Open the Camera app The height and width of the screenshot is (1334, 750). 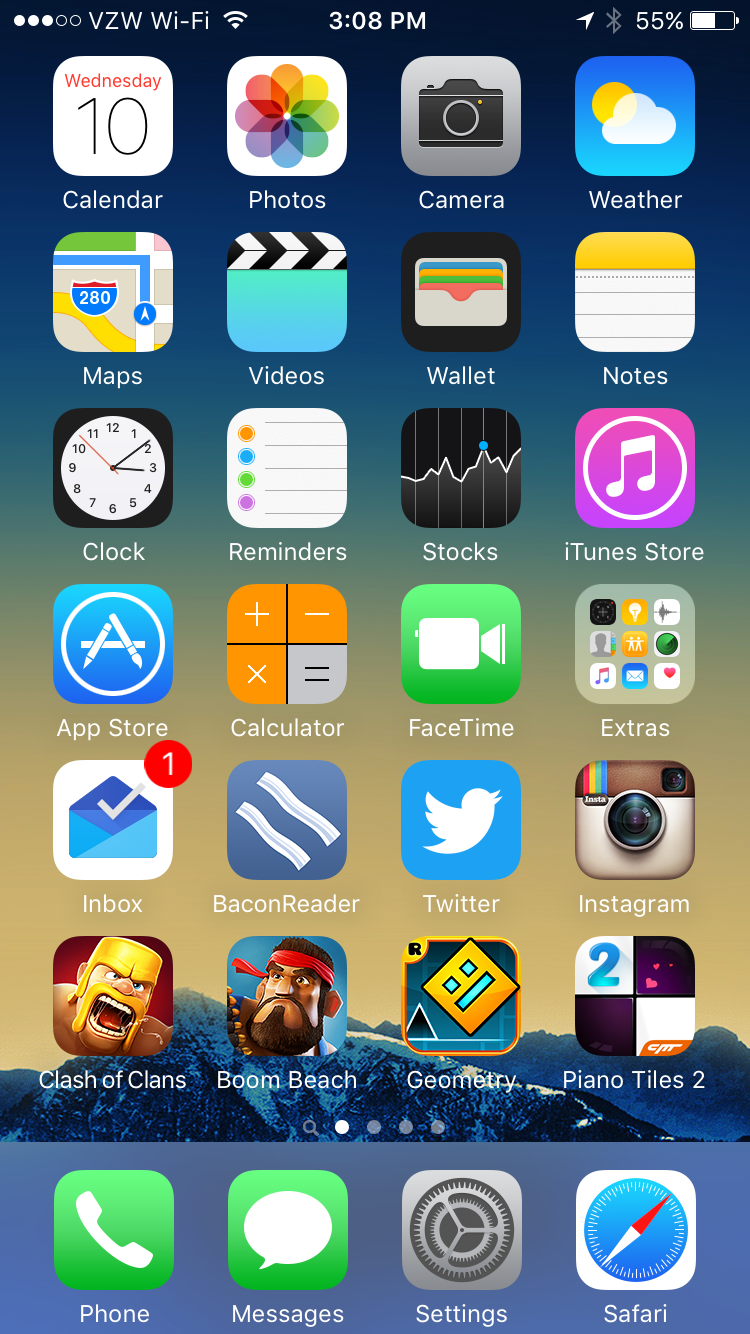(461, 116)
